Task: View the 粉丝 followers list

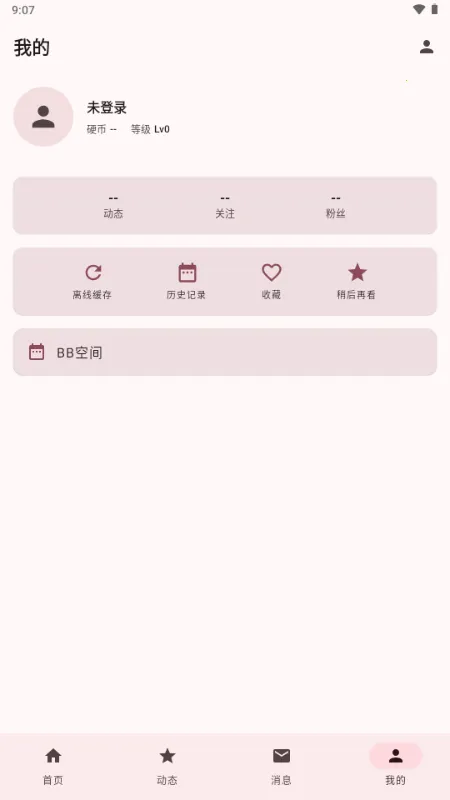Action: 336,206
